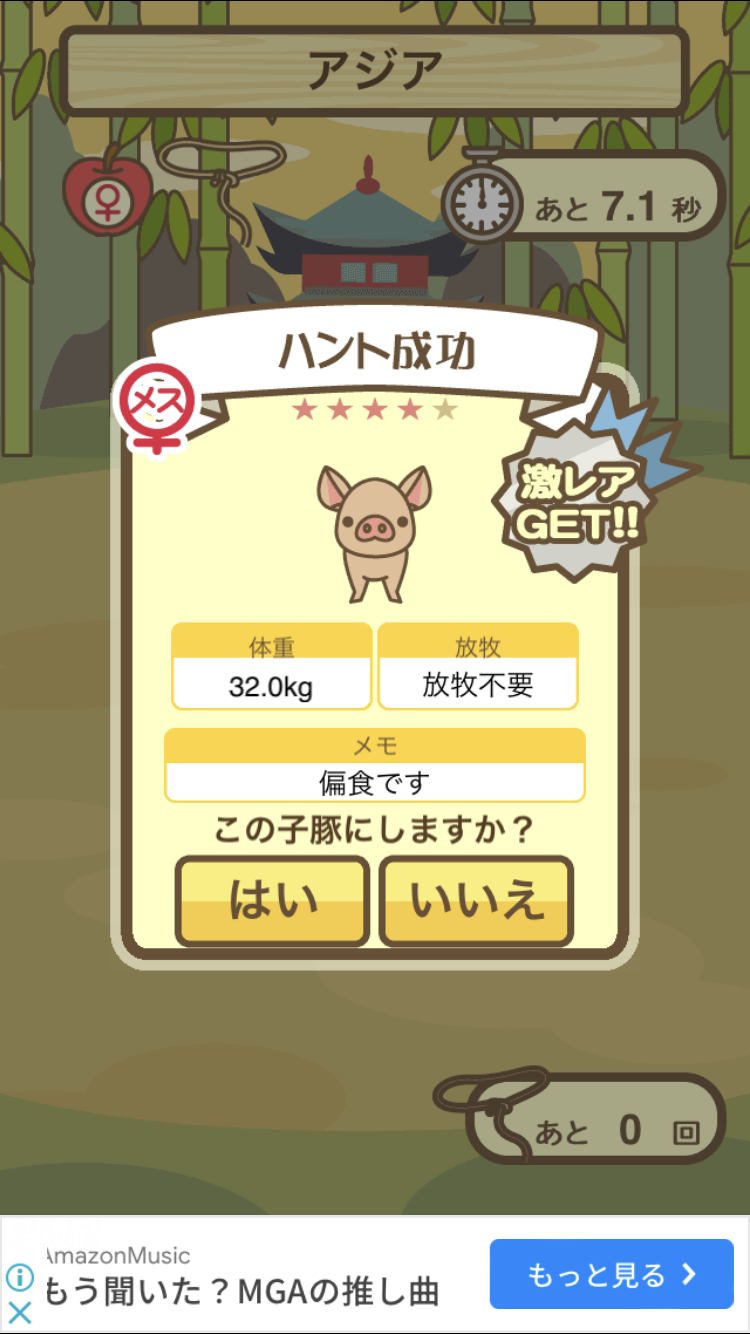Screen dimensions: 750x1334
Task: Confirm the piglet with はい
Action: pyautogui.click(x=272, y=901)
